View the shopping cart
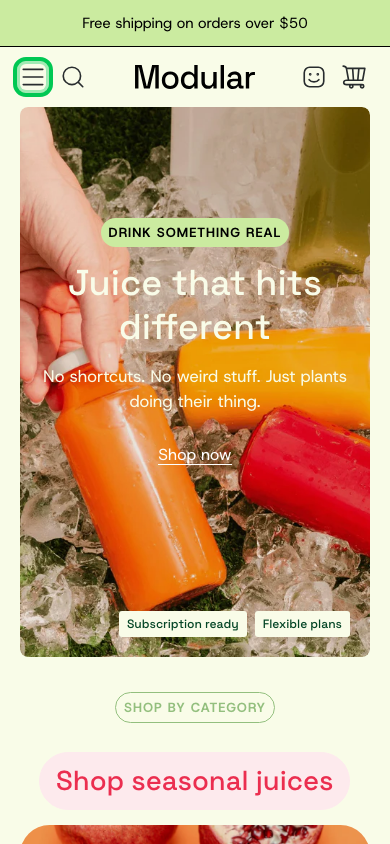This screenshot has width=390, height=844. pos(354,77)
